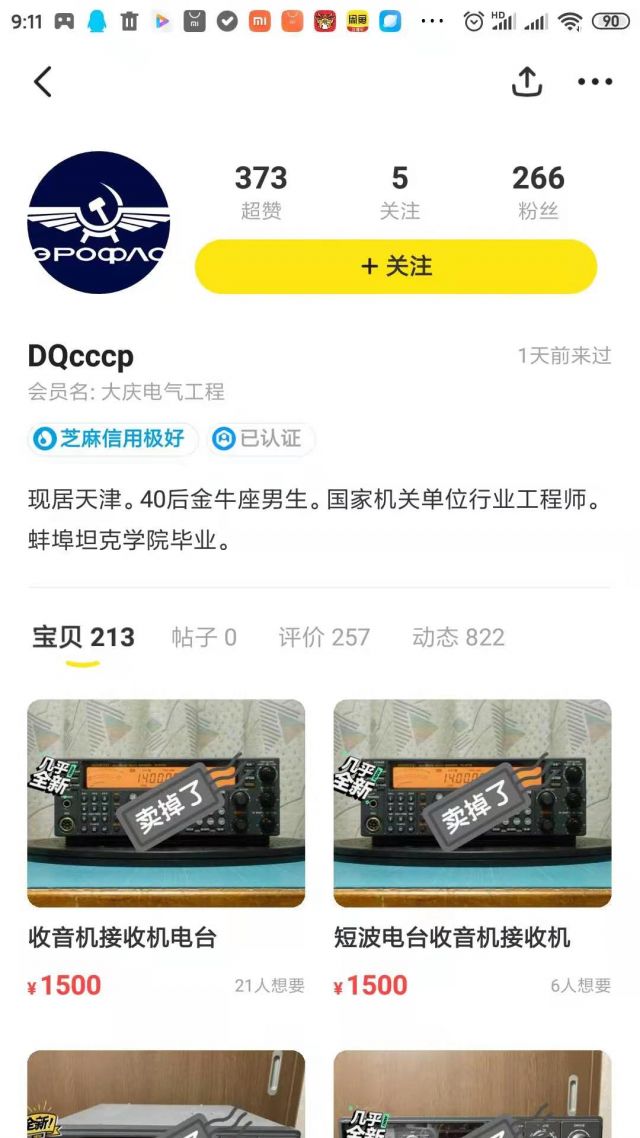Select the 宝贝 213 tab

click(x=83, y=637)
